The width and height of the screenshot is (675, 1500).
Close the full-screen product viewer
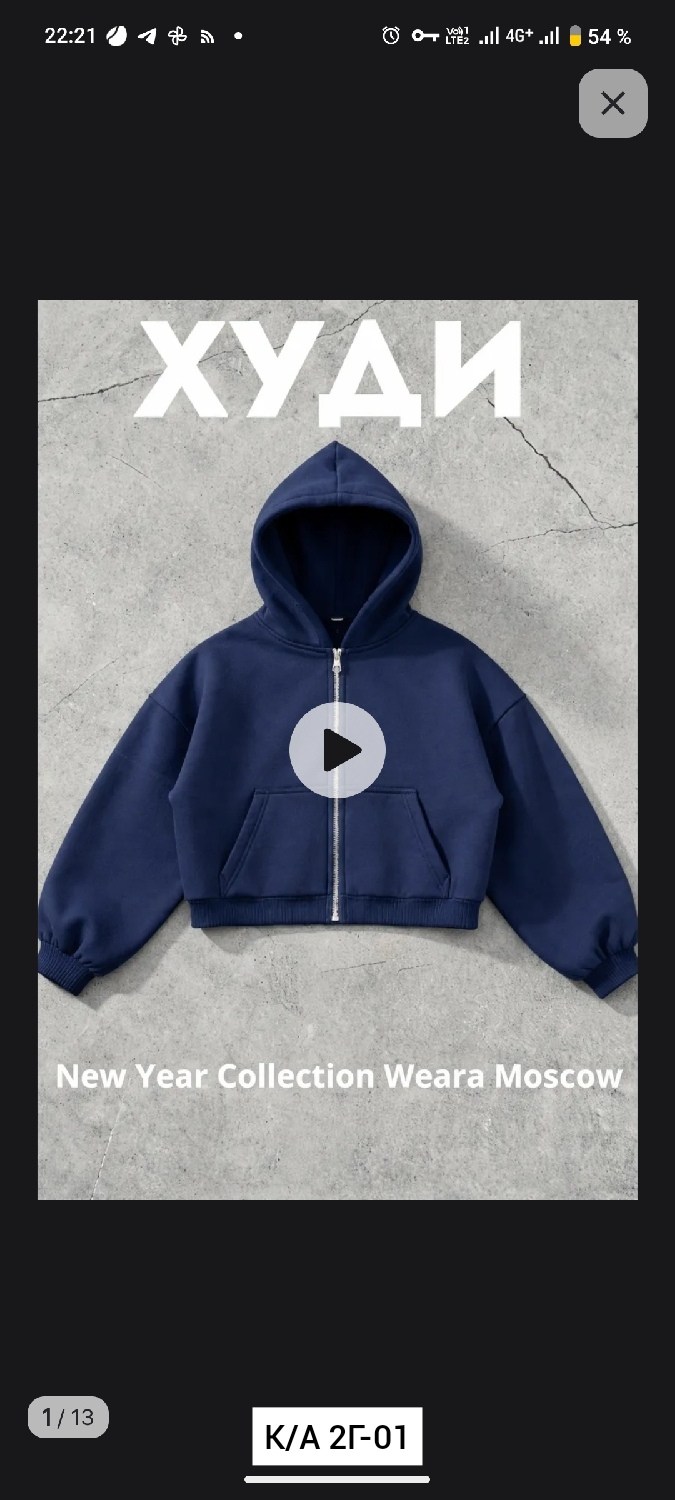[x=613, y=103]
